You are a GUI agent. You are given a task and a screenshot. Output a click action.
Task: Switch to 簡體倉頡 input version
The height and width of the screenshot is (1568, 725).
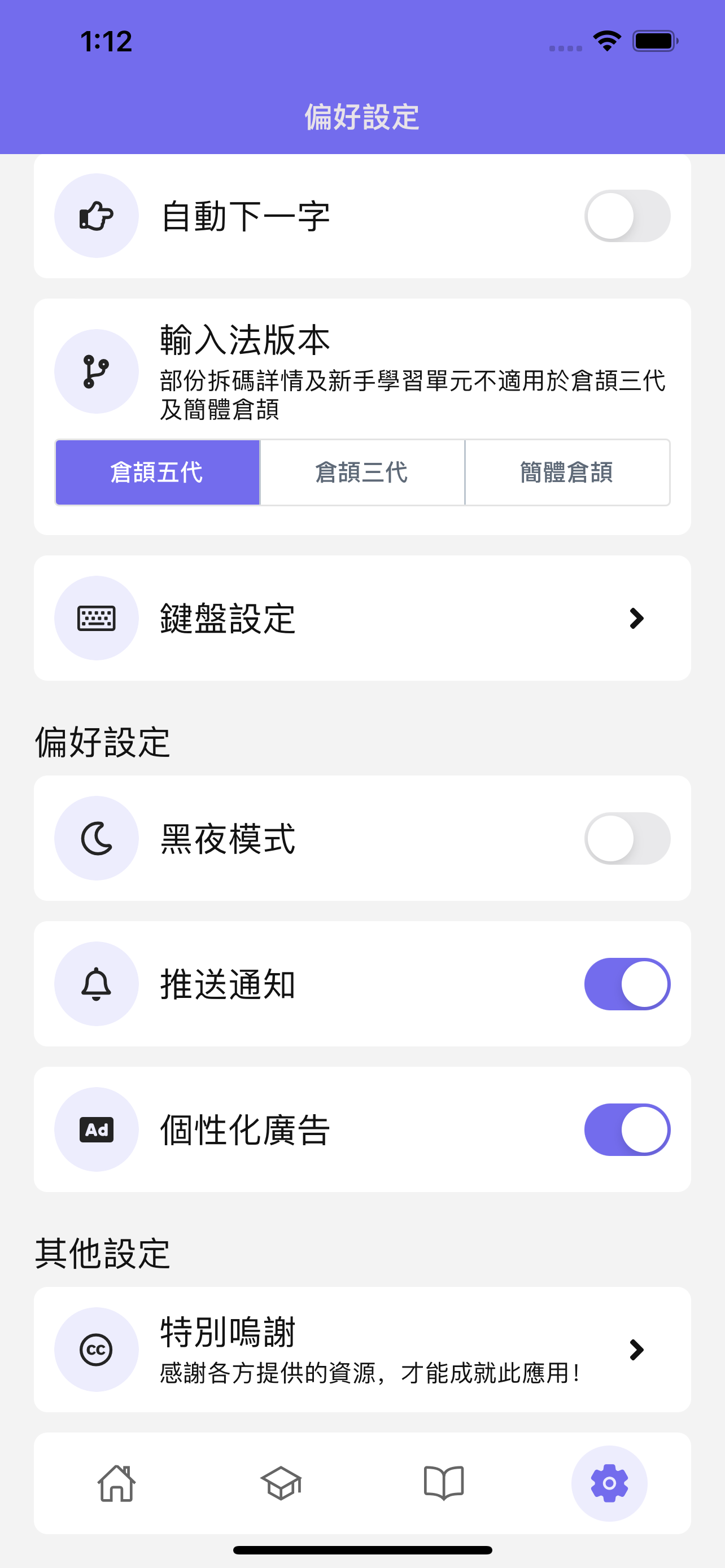[567, 472]
